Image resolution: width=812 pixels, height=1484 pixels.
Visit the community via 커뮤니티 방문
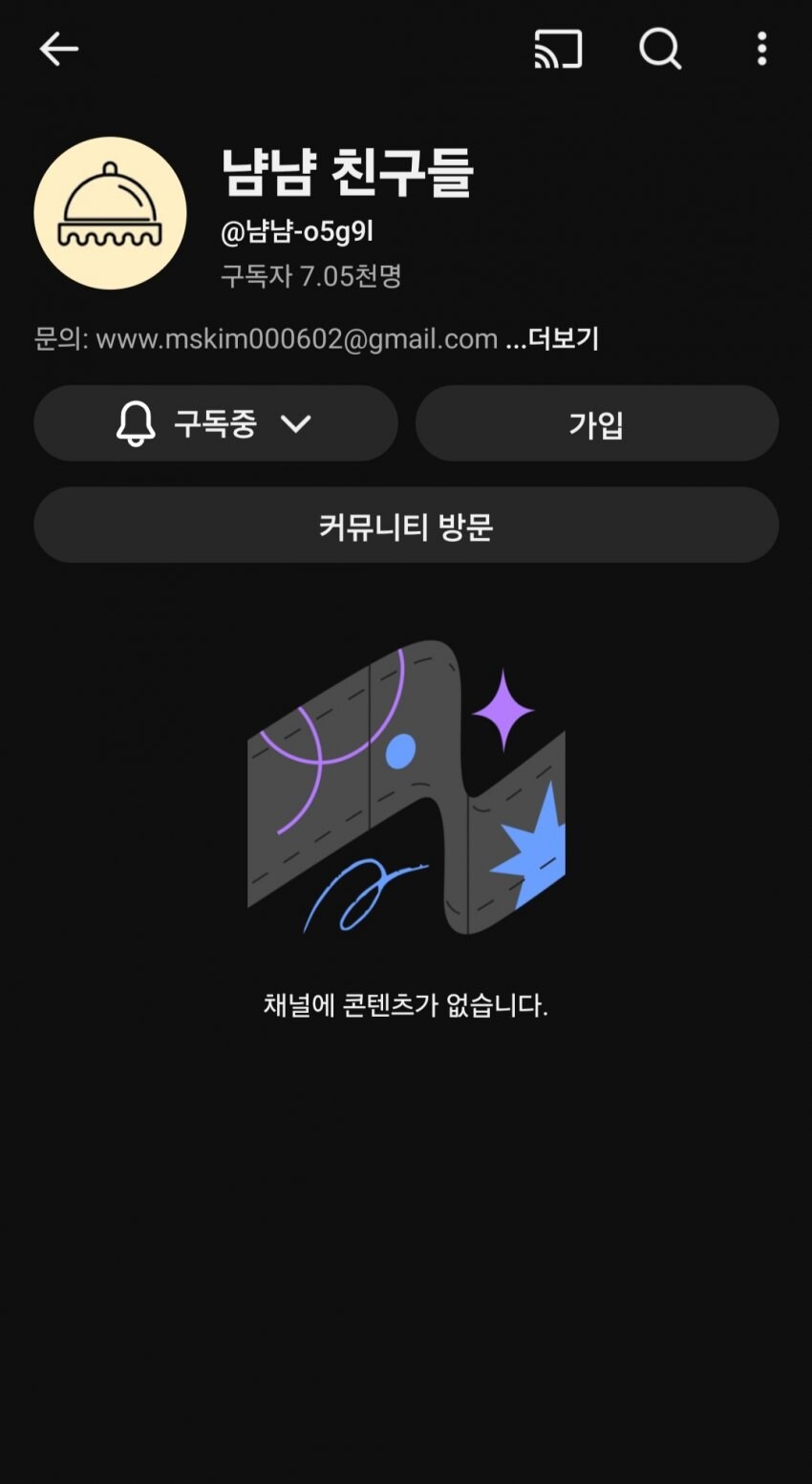(406, 525)
